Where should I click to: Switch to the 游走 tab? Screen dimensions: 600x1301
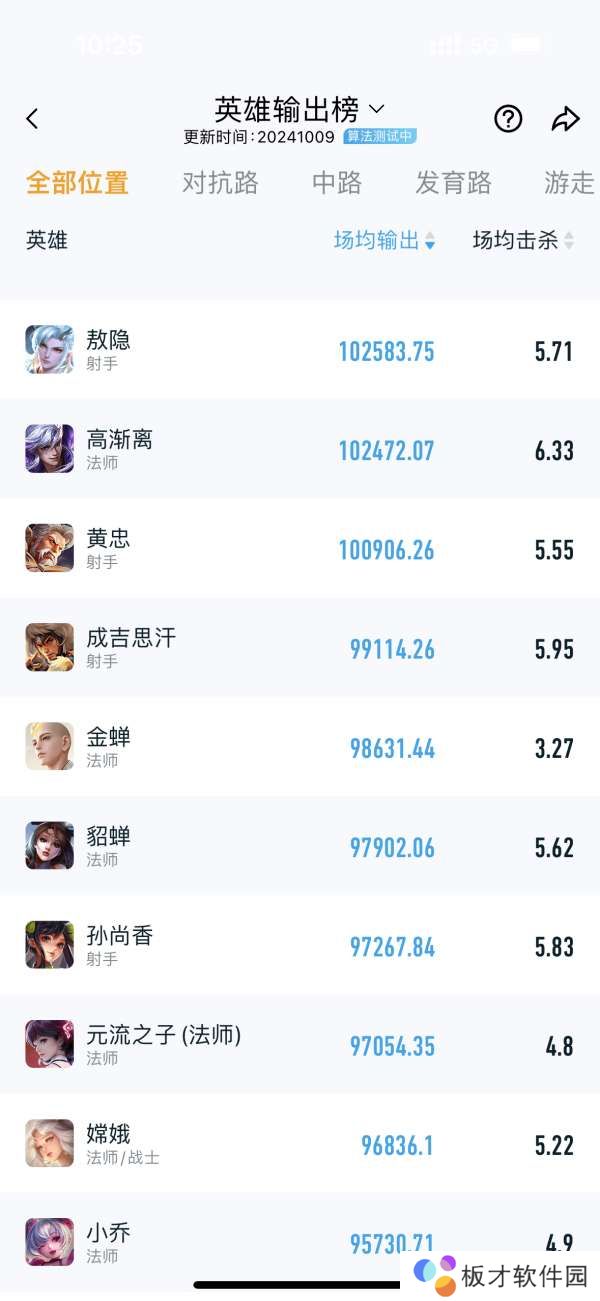569,183
